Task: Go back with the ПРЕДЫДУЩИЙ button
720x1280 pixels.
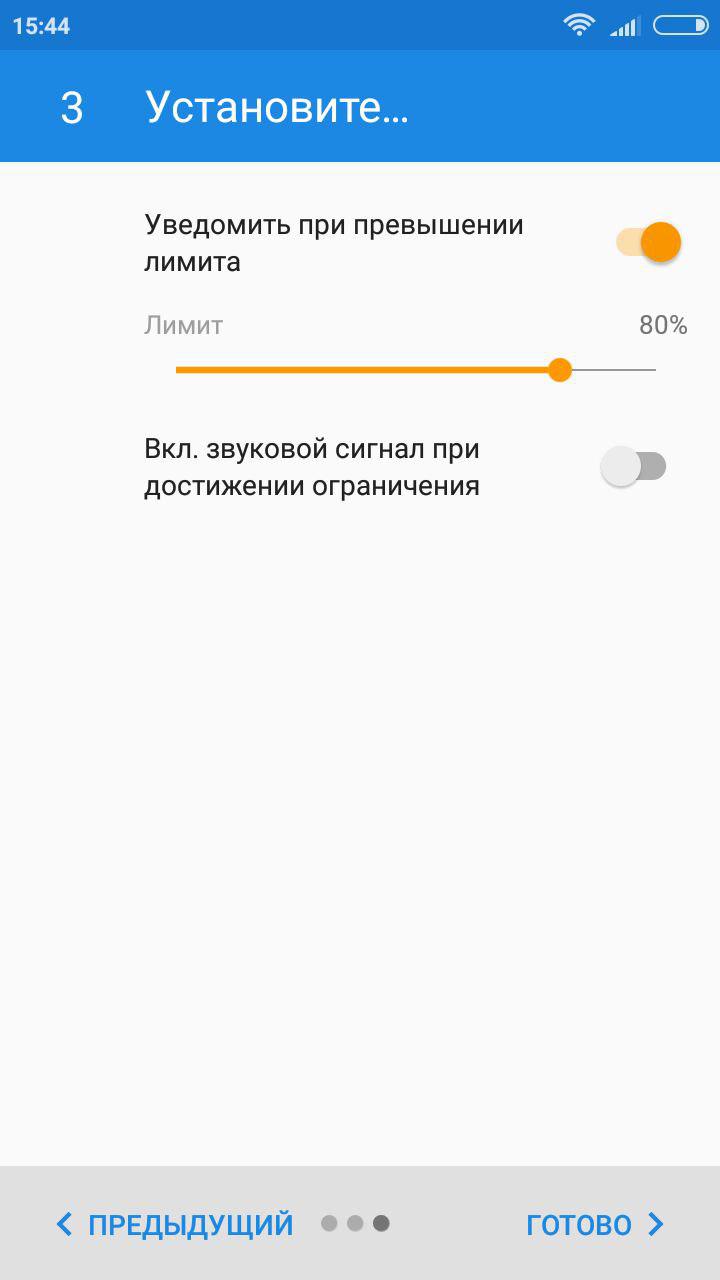Action: [x=175, y=1224]
